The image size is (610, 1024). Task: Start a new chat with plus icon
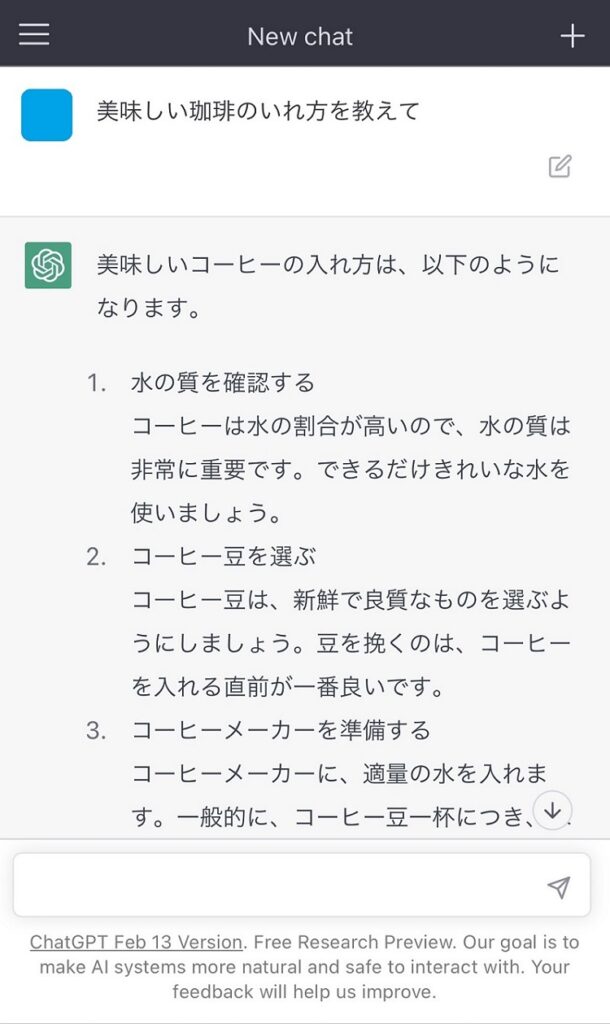[x=572, y=36]
